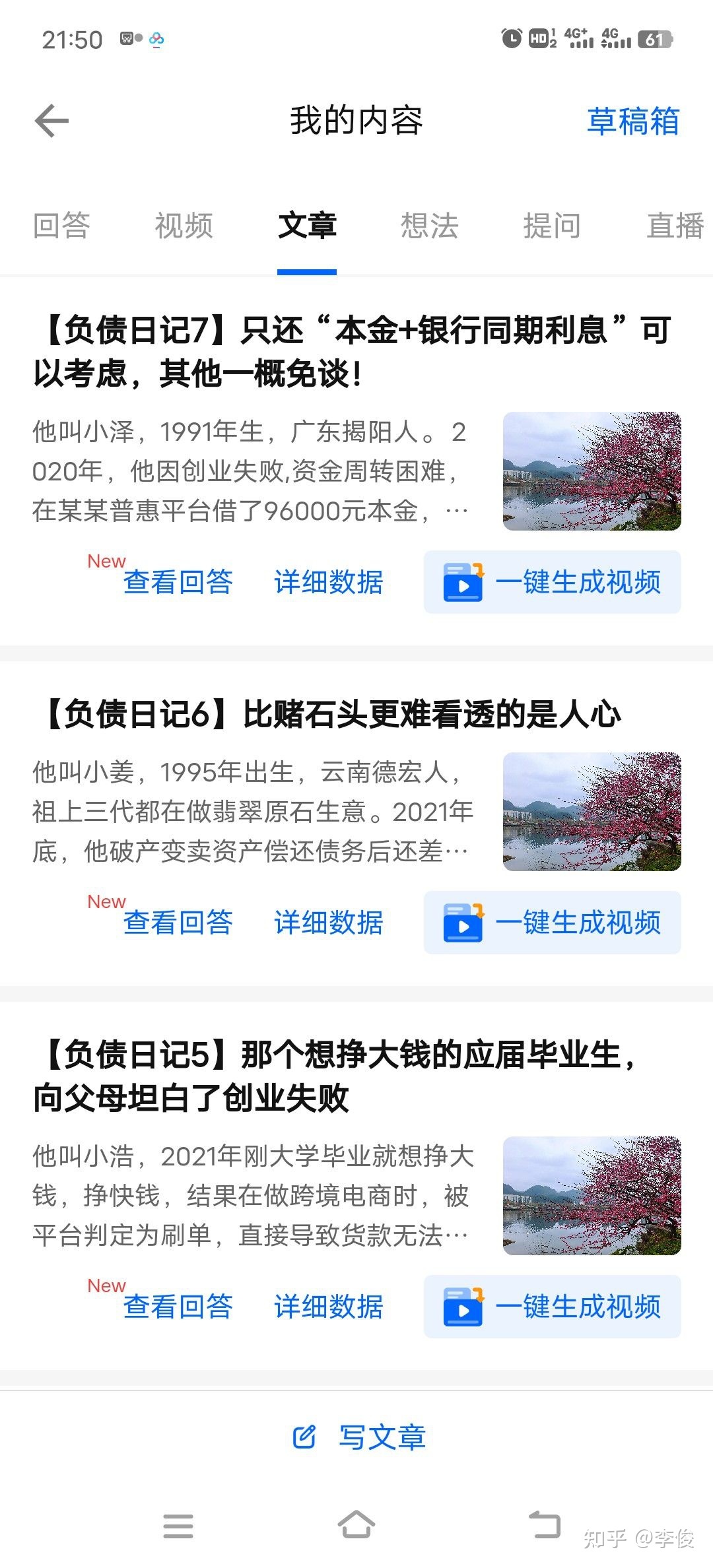Generate video for 负债日记5 article
713x1568 pixels.
tap(552, 1307)
